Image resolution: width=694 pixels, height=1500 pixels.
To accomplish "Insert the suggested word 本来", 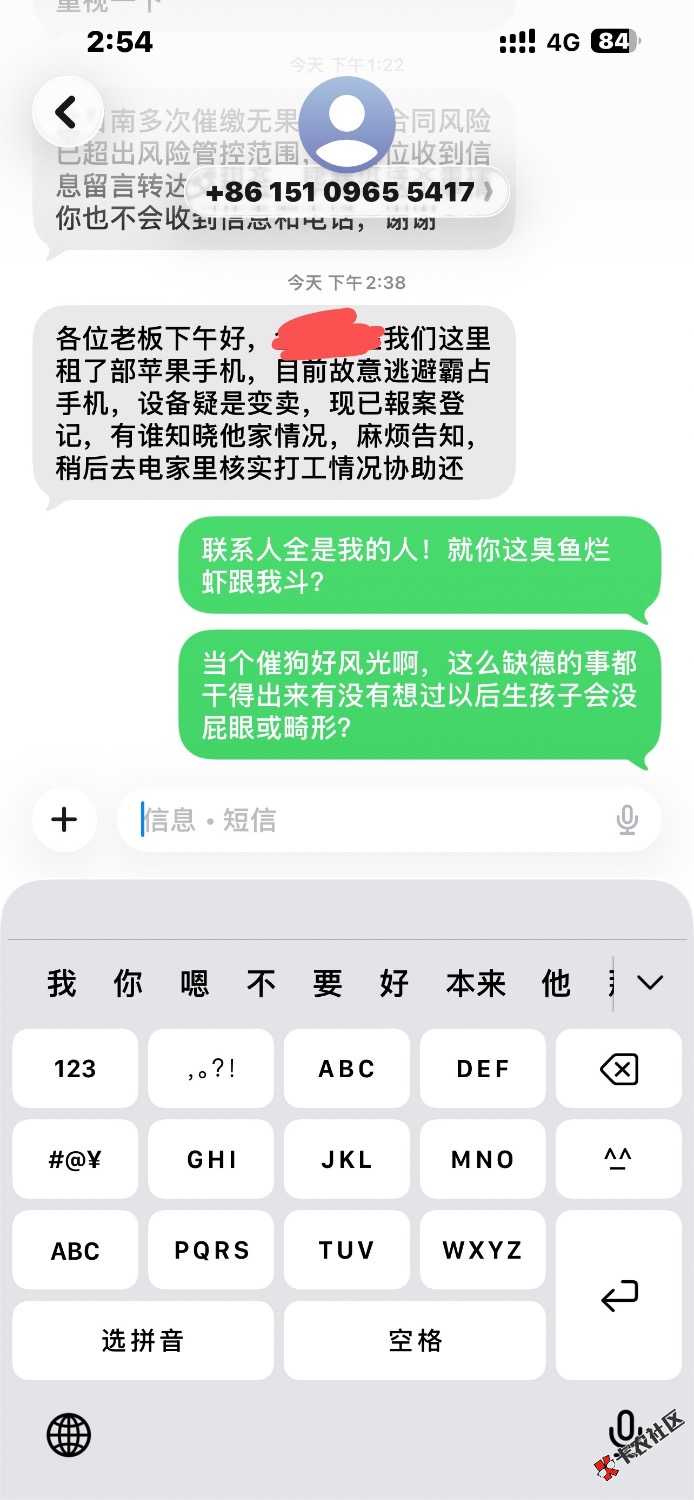I will (x=476, y=984).
